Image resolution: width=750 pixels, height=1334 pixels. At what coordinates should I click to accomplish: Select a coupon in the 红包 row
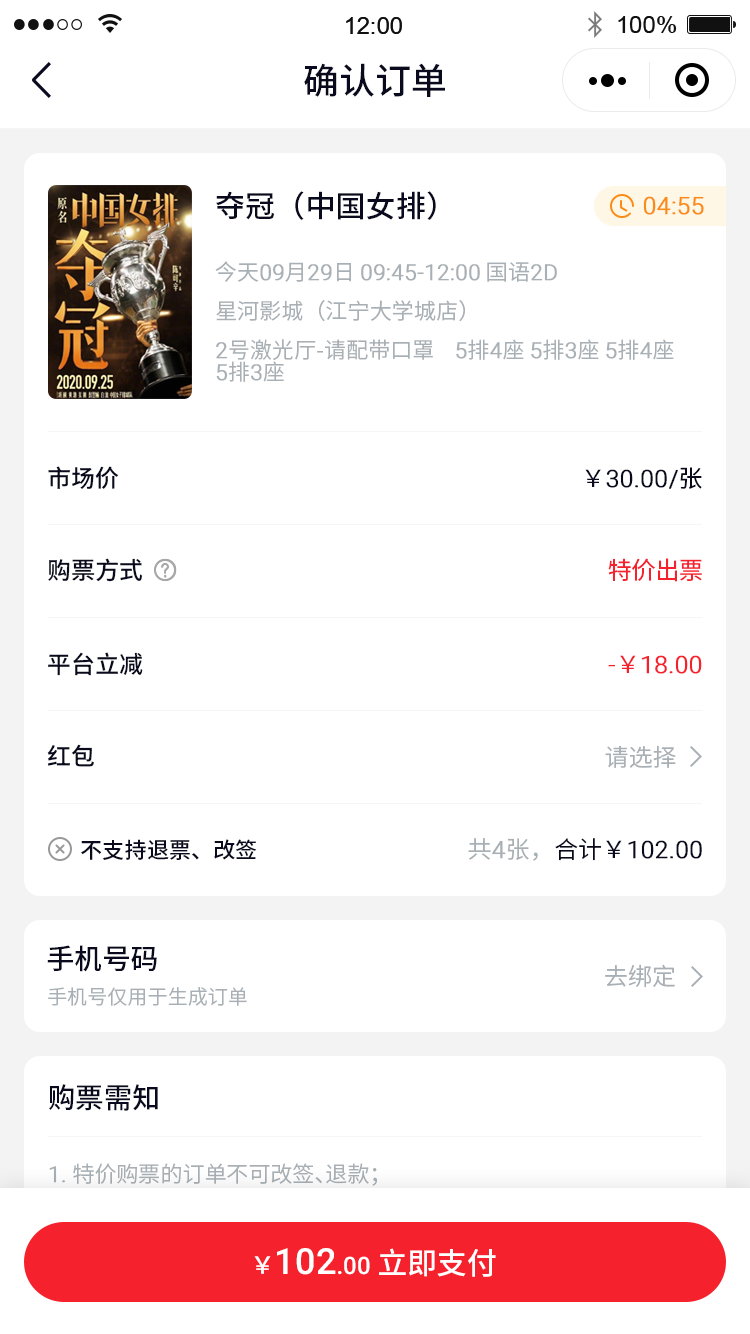coord(654,757)
